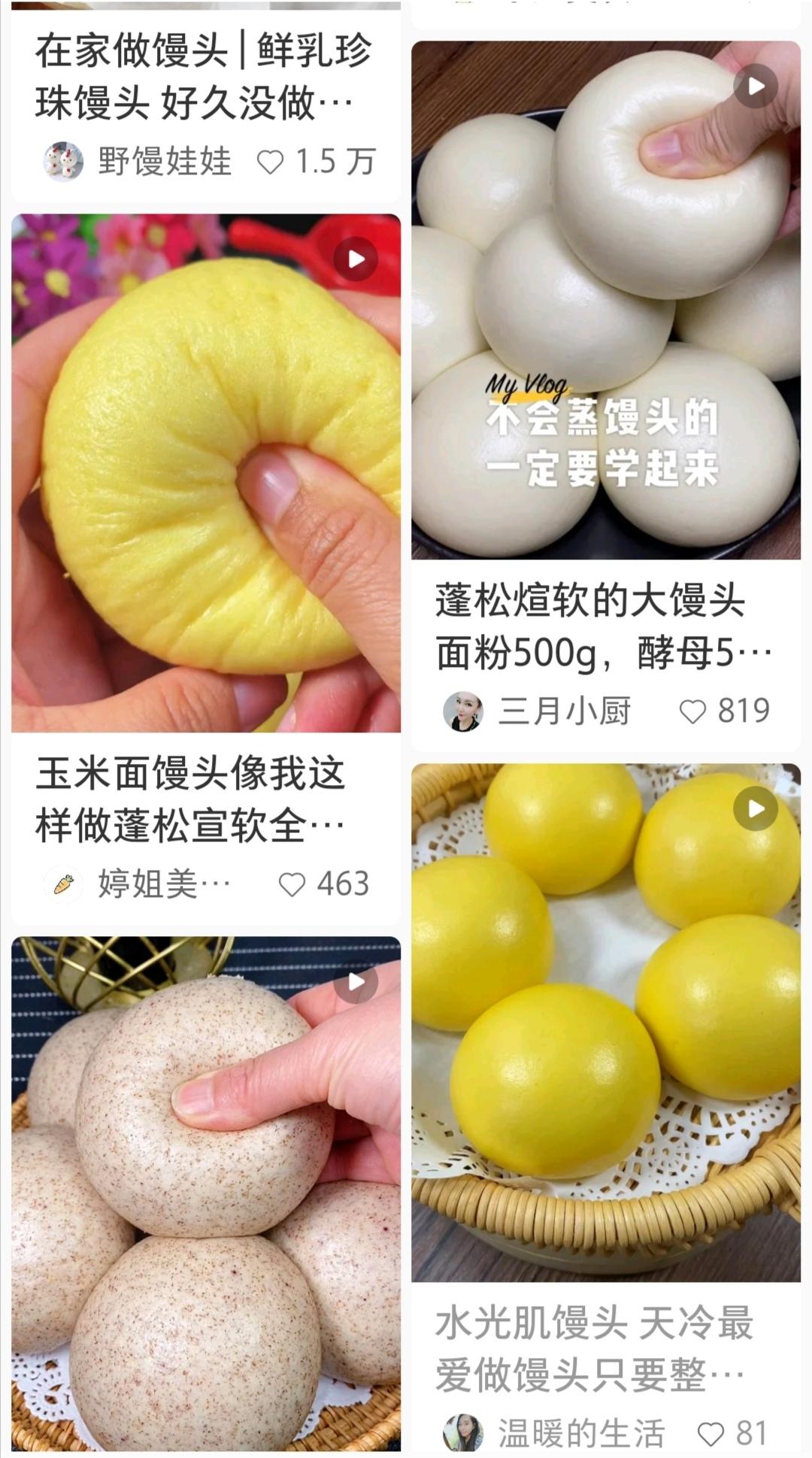This screenshot has width=812, height=1458.
Task: Like the 玉米面馒头 post with 463 likes
Action: pyautogui.click(x=292, y=884)
